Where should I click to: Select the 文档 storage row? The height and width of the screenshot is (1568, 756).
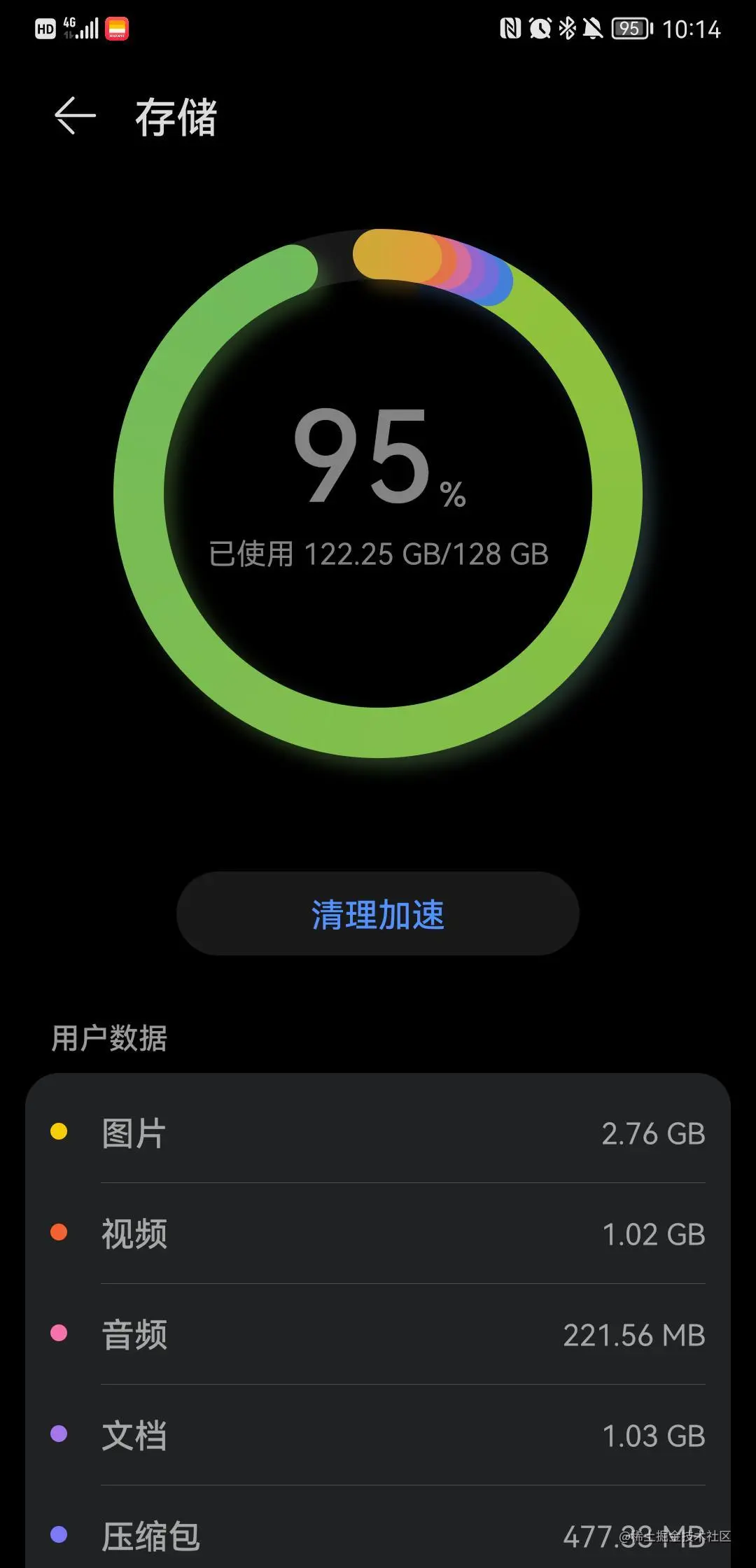[x=378, y=1435]
